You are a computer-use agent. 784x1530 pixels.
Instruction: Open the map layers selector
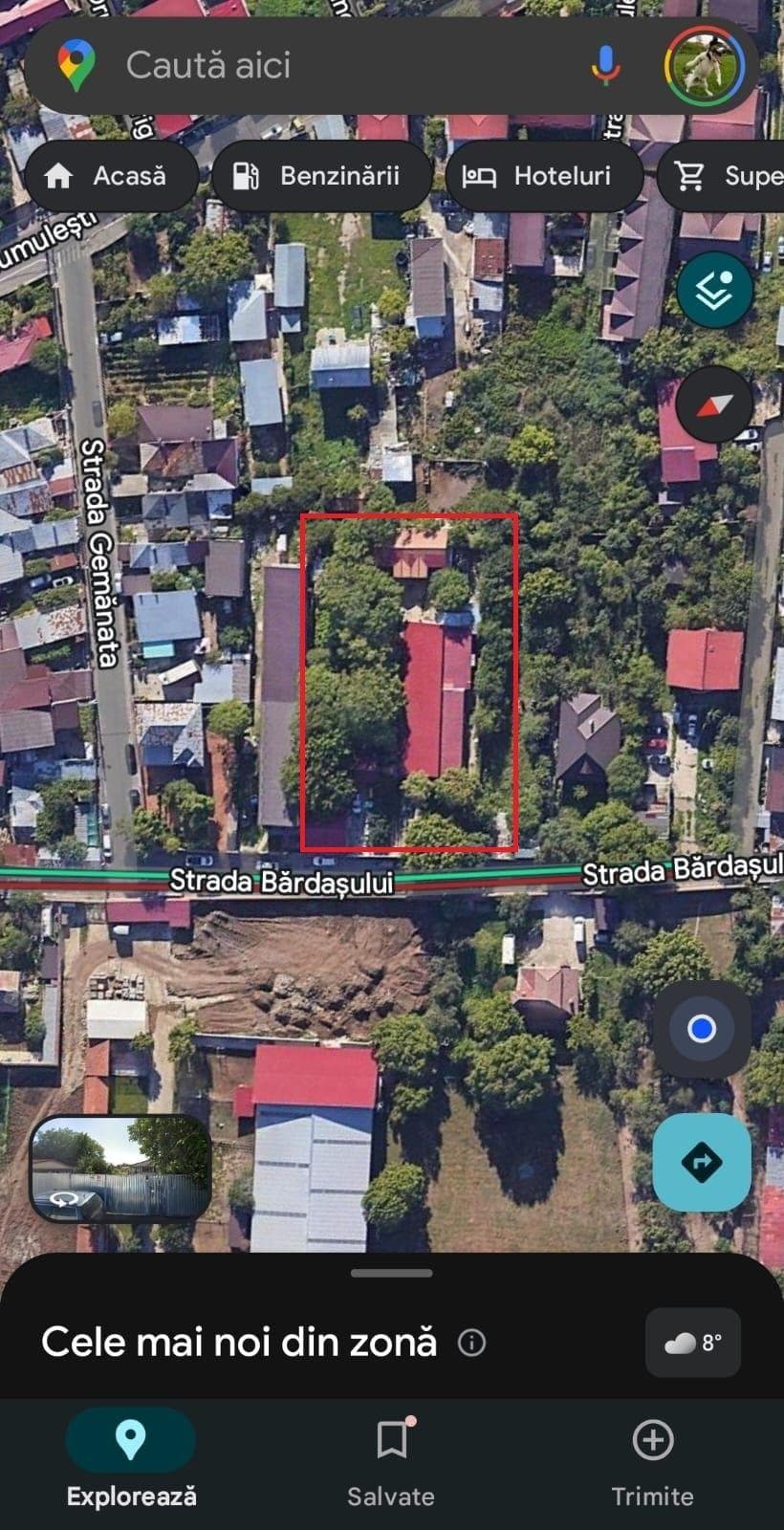pyautogui.click(x=714, y=291)
